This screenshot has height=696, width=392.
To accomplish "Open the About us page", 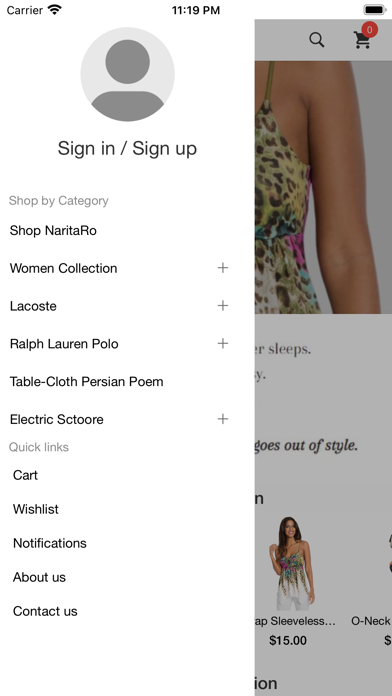I will tap(39, 577).
